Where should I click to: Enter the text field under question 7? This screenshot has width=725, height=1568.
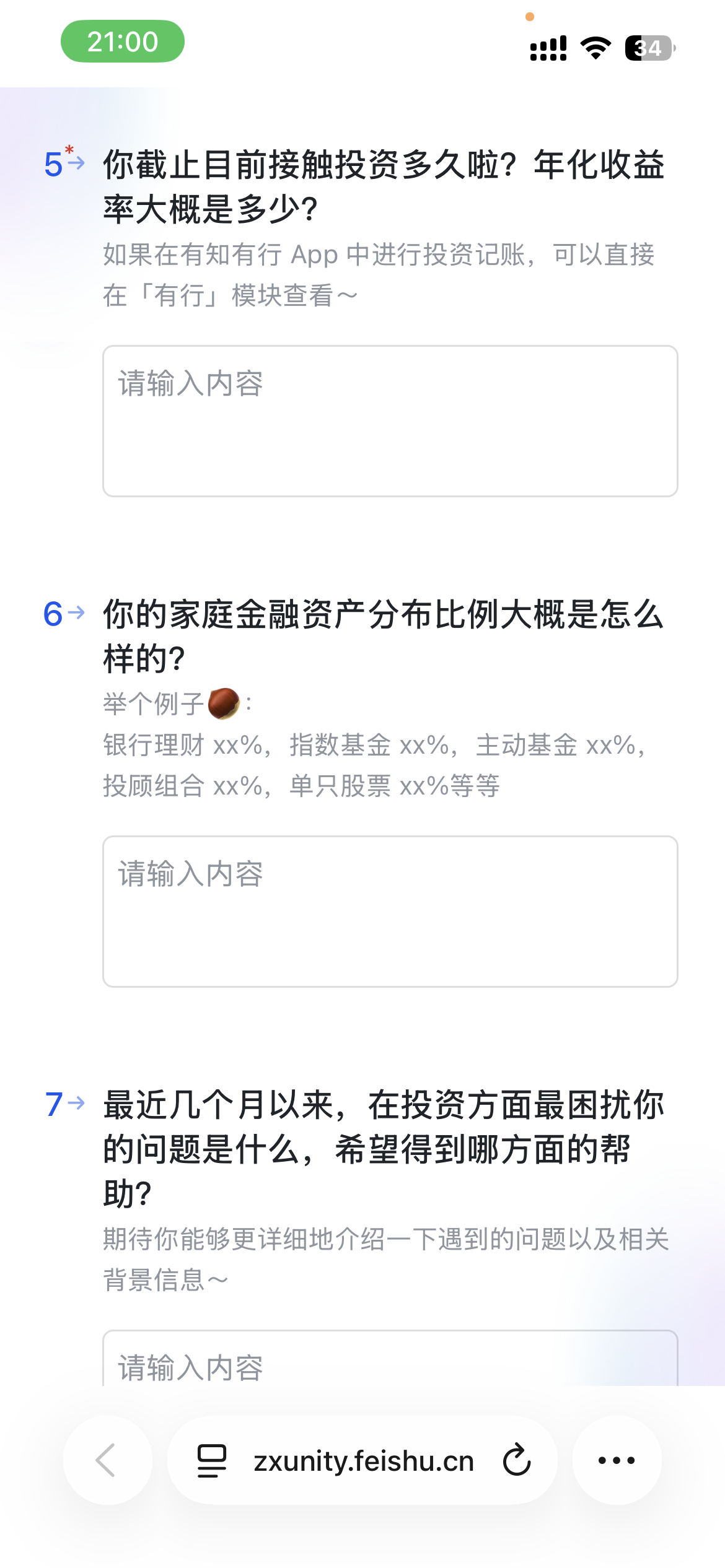[390, 1362]
